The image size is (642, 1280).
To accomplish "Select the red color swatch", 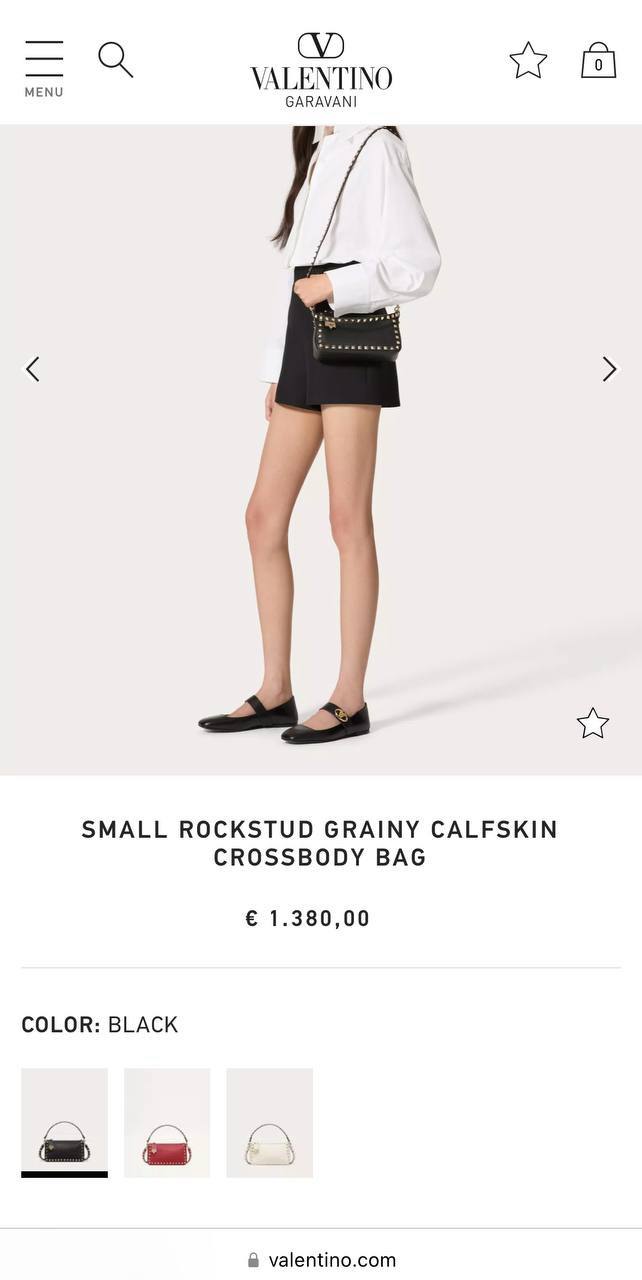I will tap(167, 1122).
